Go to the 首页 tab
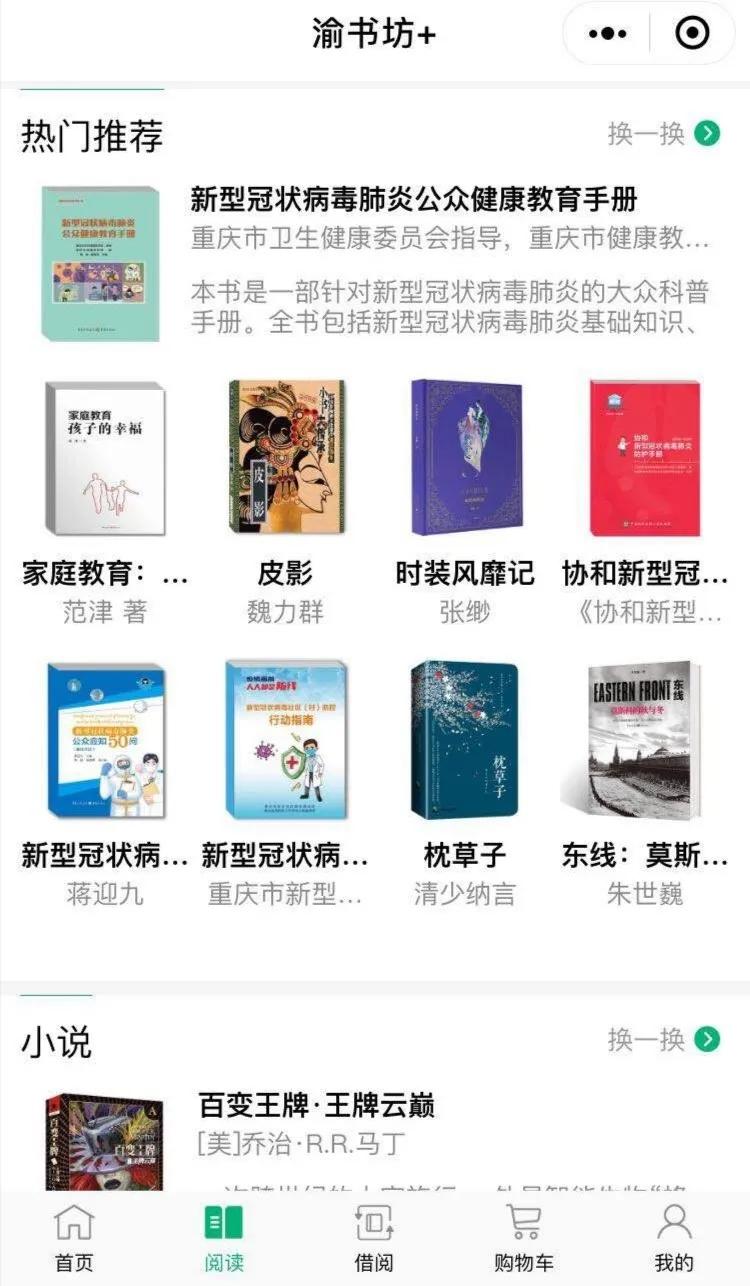Image resolution: width=750 pixels, height=1286 pixels. [74, 1238]
